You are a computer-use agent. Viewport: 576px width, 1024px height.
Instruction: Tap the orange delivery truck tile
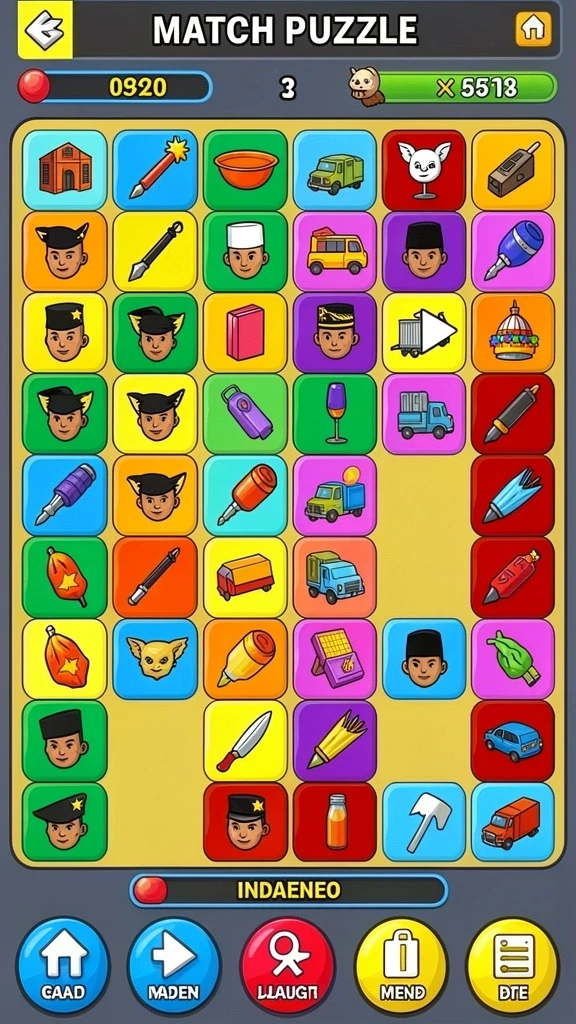pos(513,822)
